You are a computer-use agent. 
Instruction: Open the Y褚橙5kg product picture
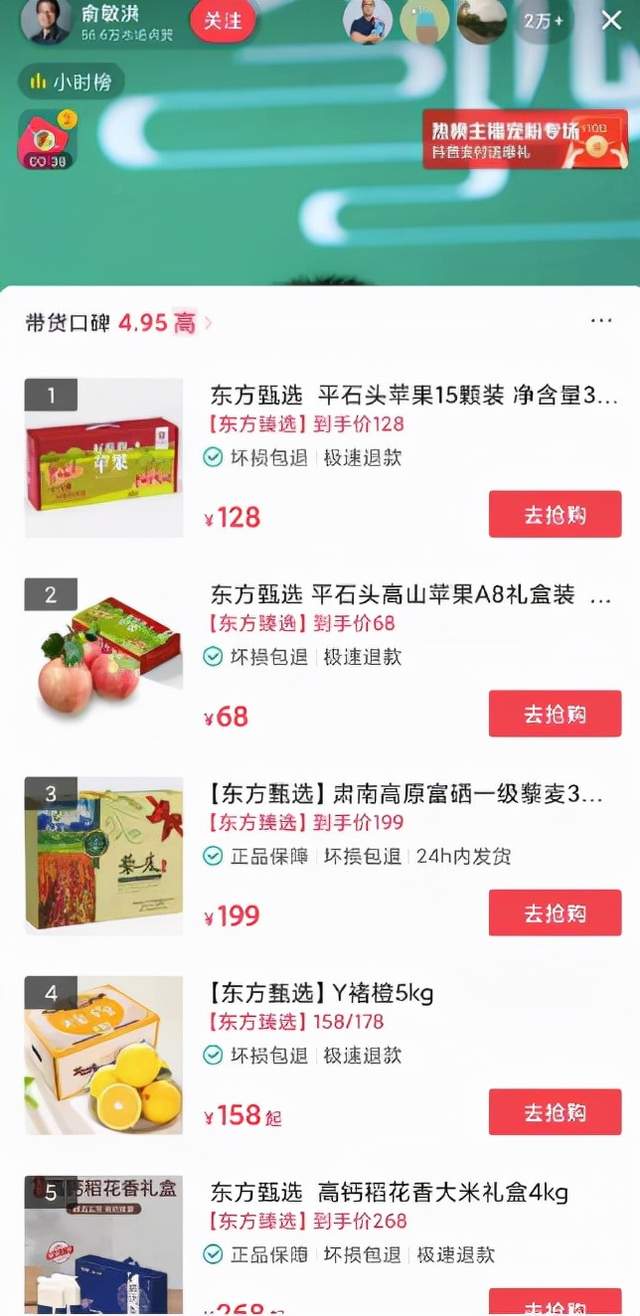103,1055
